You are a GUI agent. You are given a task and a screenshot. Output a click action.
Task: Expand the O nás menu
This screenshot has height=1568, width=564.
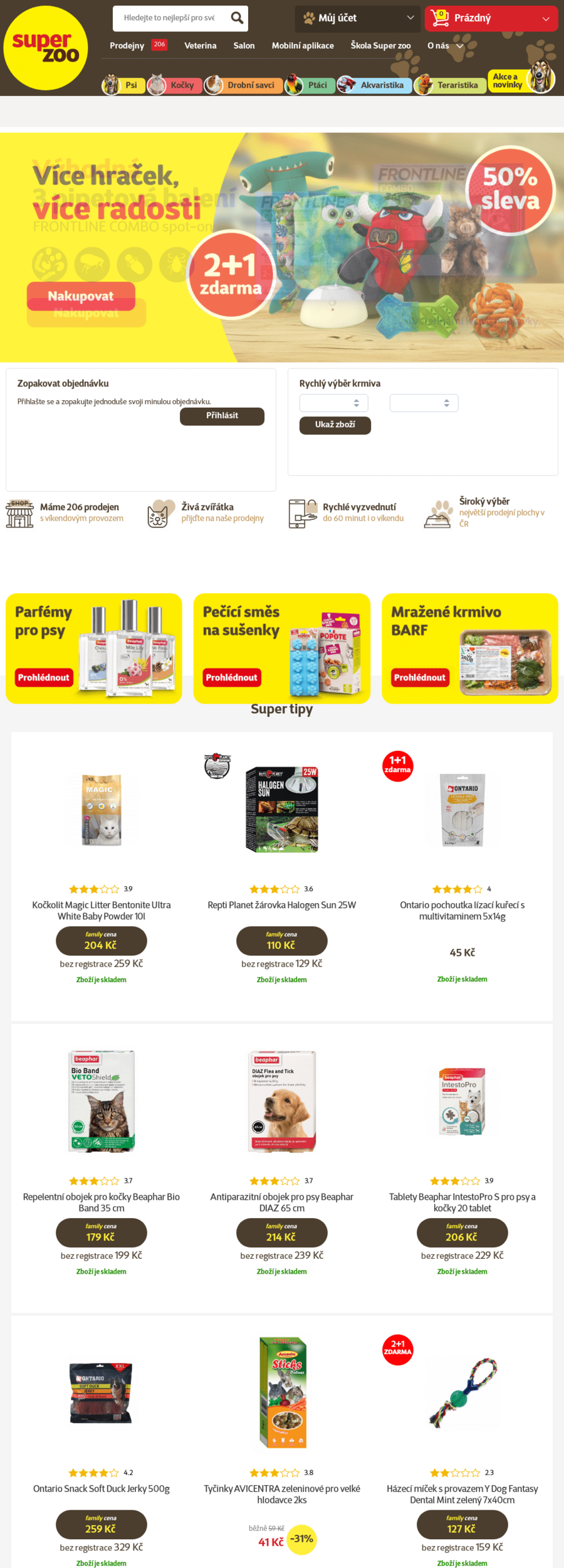[445, 46]
